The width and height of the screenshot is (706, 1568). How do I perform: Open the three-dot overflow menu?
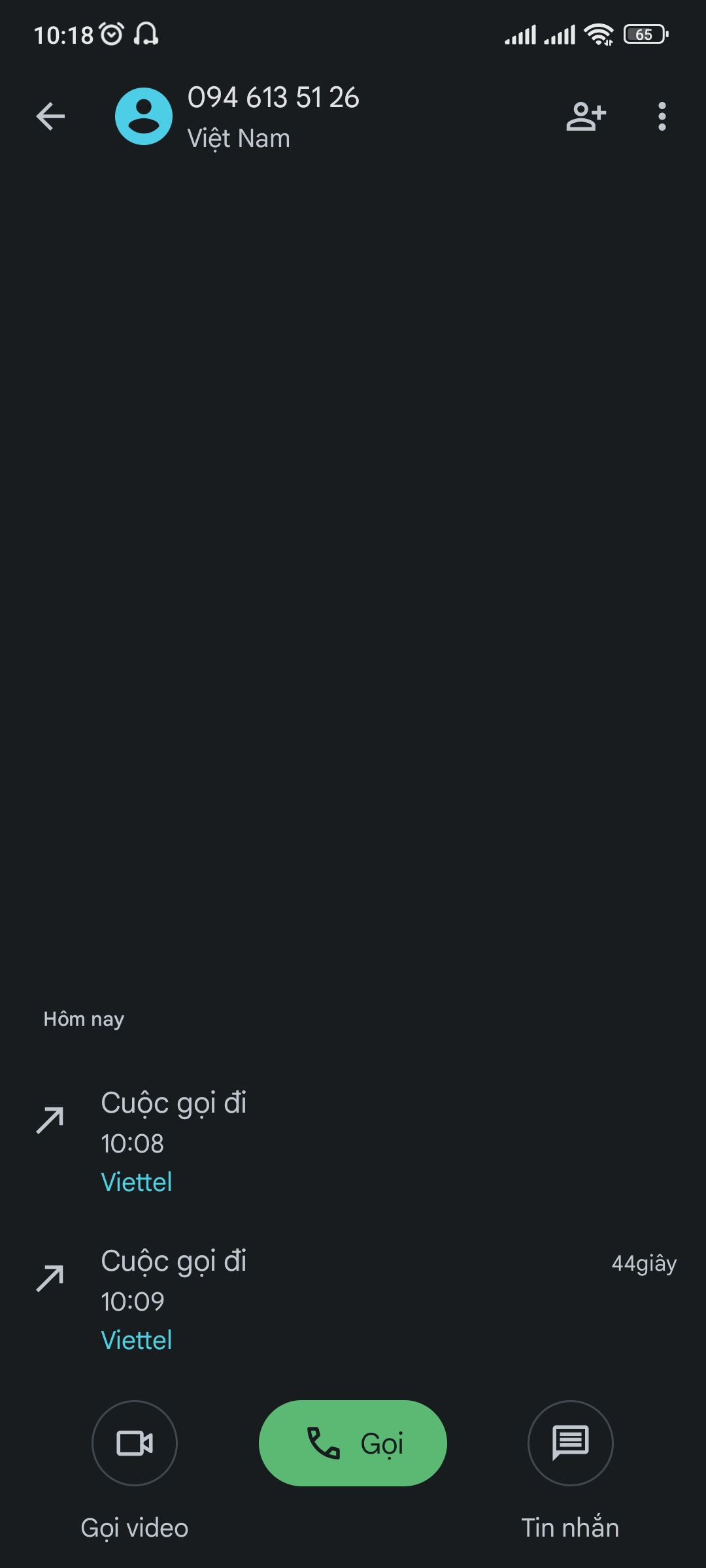pos(662,116)
